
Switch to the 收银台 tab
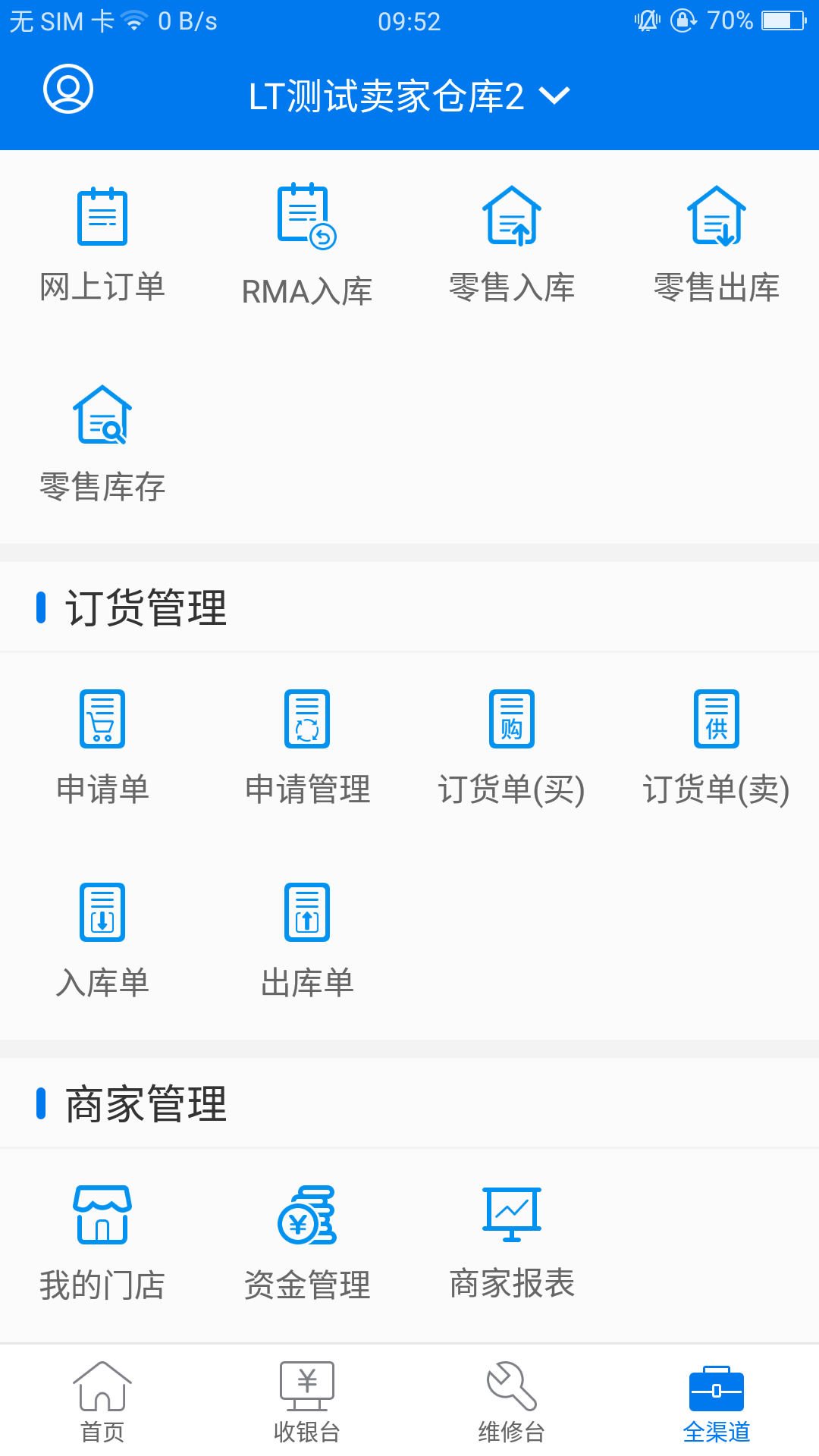(307, 1401)
